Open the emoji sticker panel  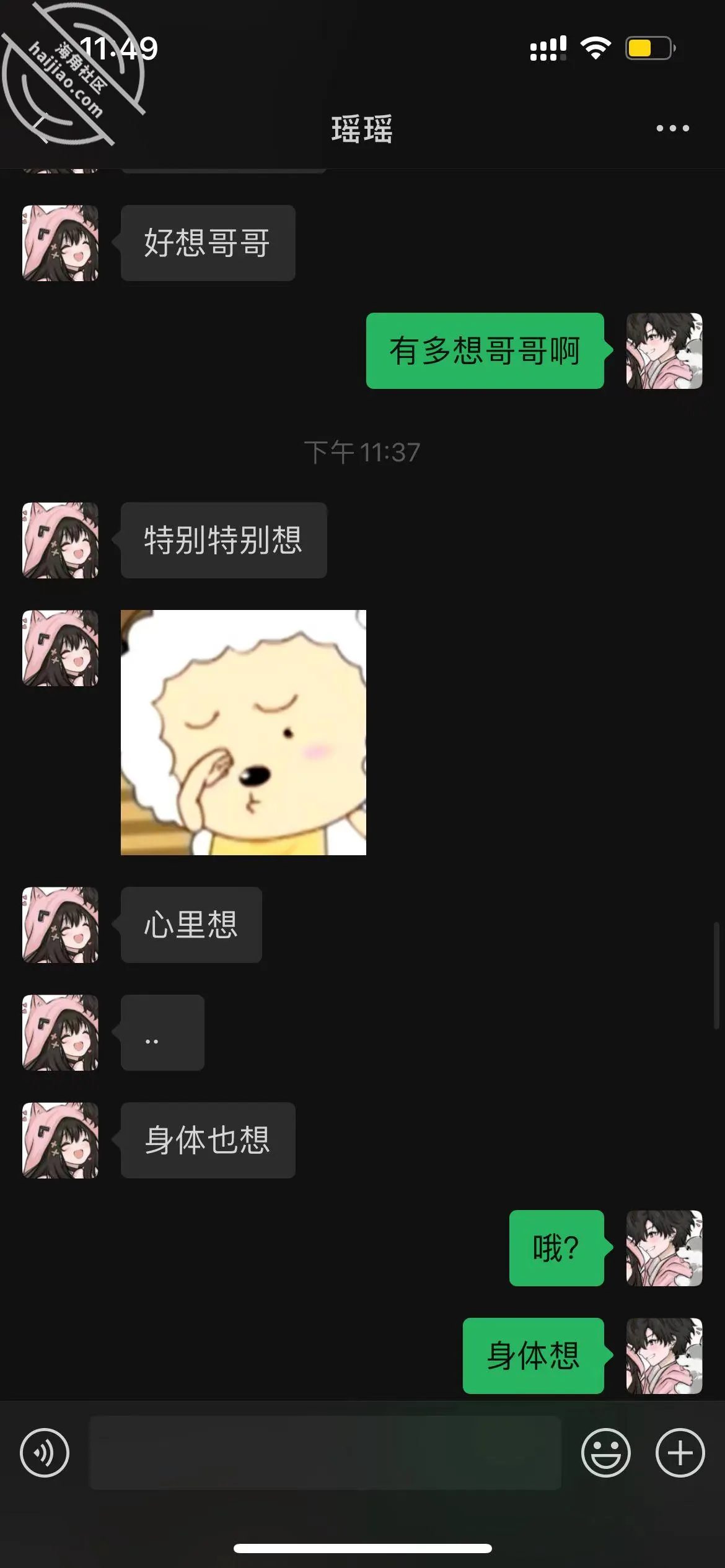click(x=605, y=1453)
